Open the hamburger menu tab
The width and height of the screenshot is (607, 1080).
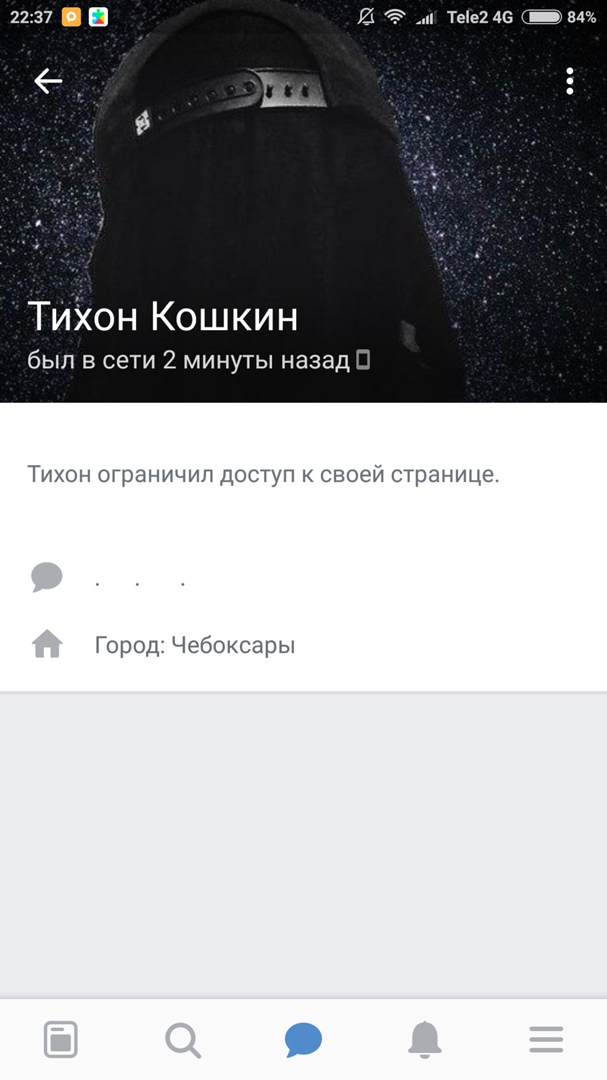click(x=546, y=1041)
